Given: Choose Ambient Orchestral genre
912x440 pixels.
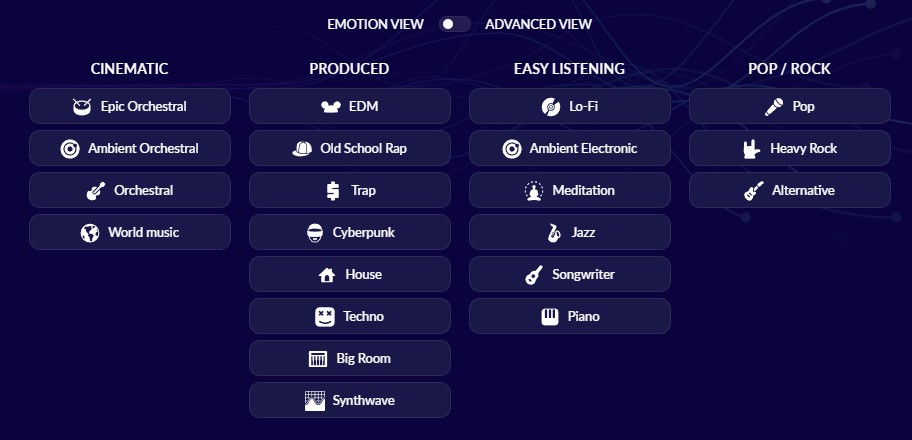Looking at the screenshot, I should pos(130,148).
